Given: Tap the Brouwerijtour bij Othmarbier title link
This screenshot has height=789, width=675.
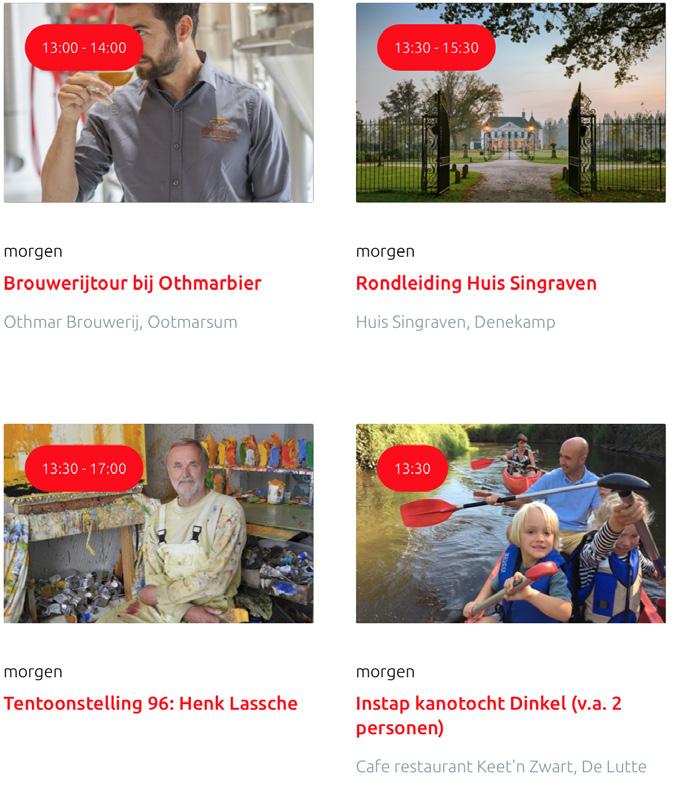Looking at the screenshot, I should 132,283.
